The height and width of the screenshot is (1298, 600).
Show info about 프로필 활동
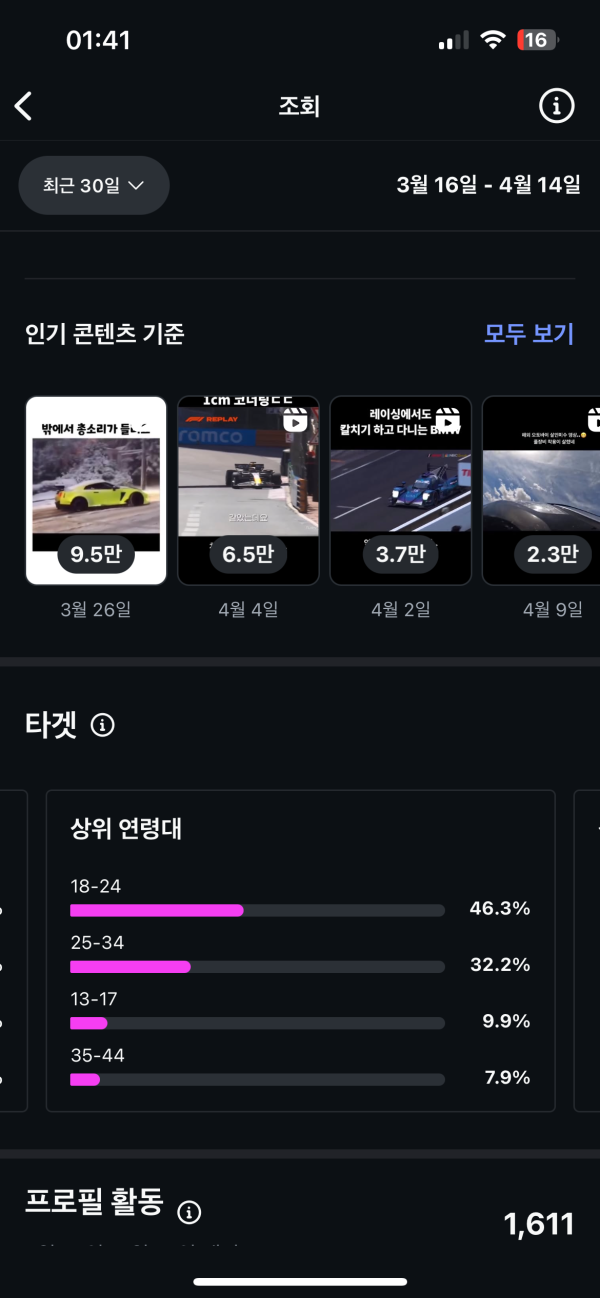[x=189, y=1212]
